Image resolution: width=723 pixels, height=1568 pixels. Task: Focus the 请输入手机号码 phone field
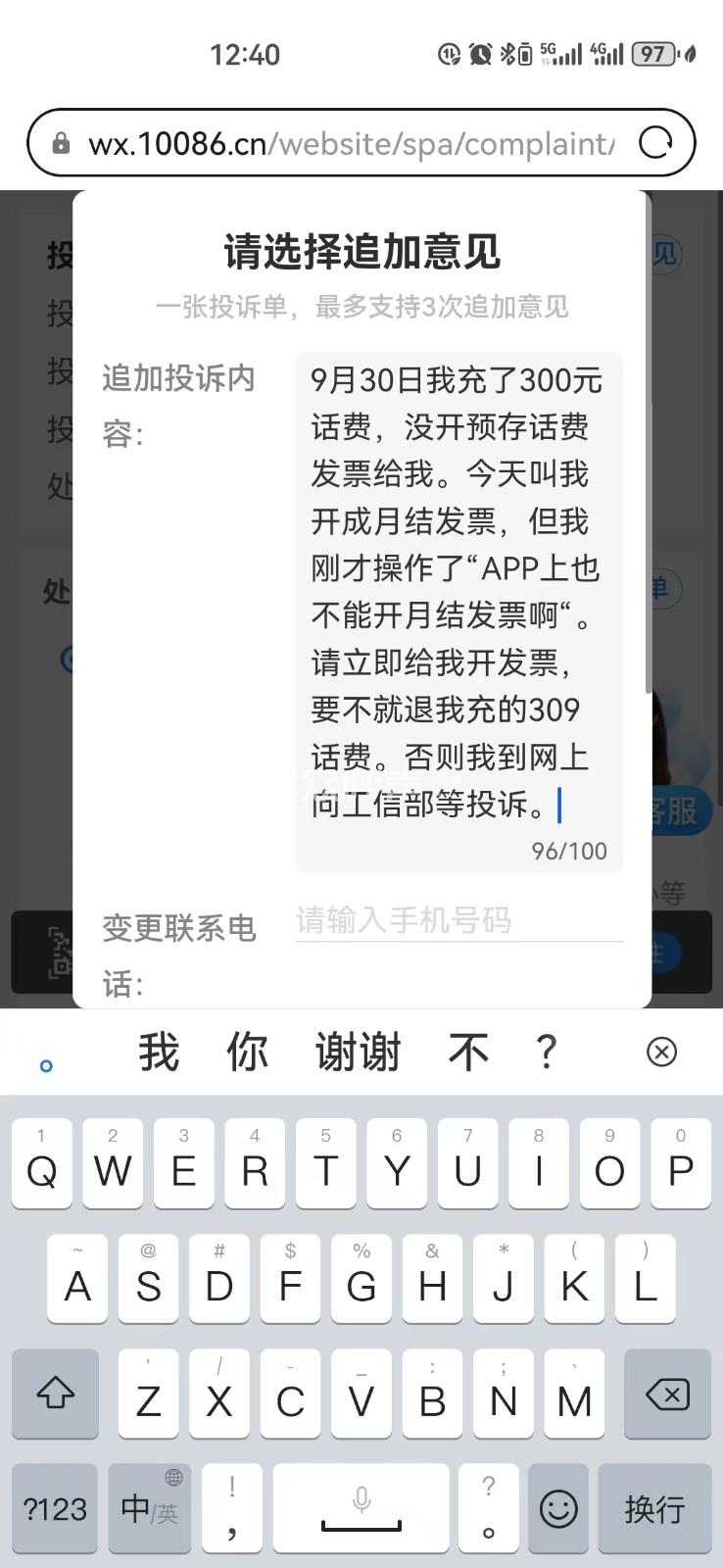coord(458,920)
